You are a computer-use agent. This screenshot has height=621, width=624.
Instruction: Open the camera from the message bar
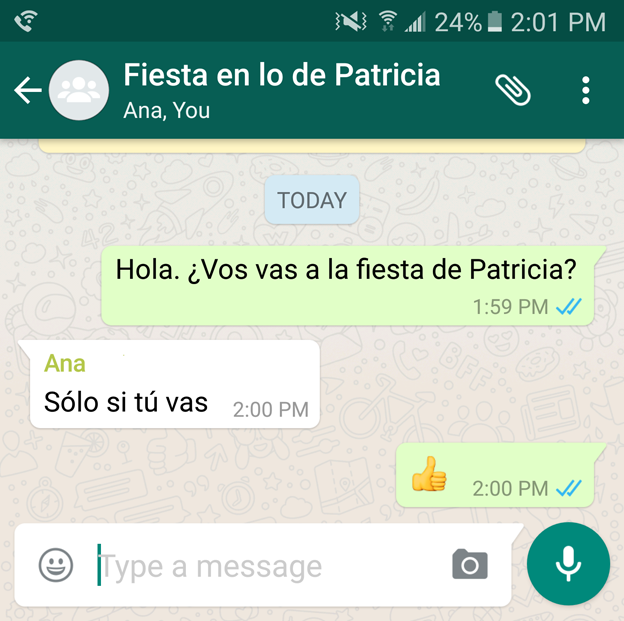(x=470, y=564)
